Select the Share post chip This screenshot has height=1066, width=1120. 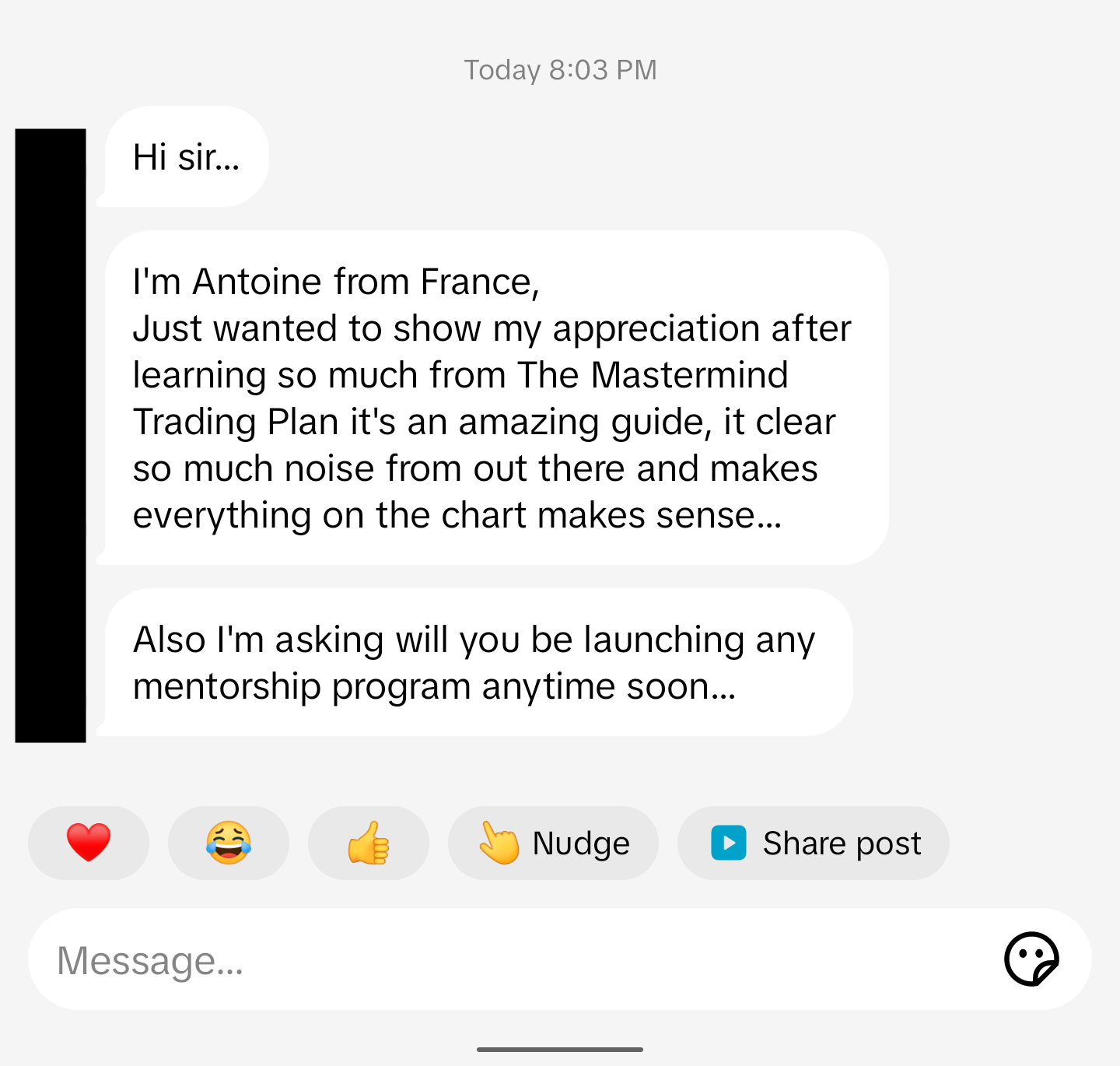813,843
